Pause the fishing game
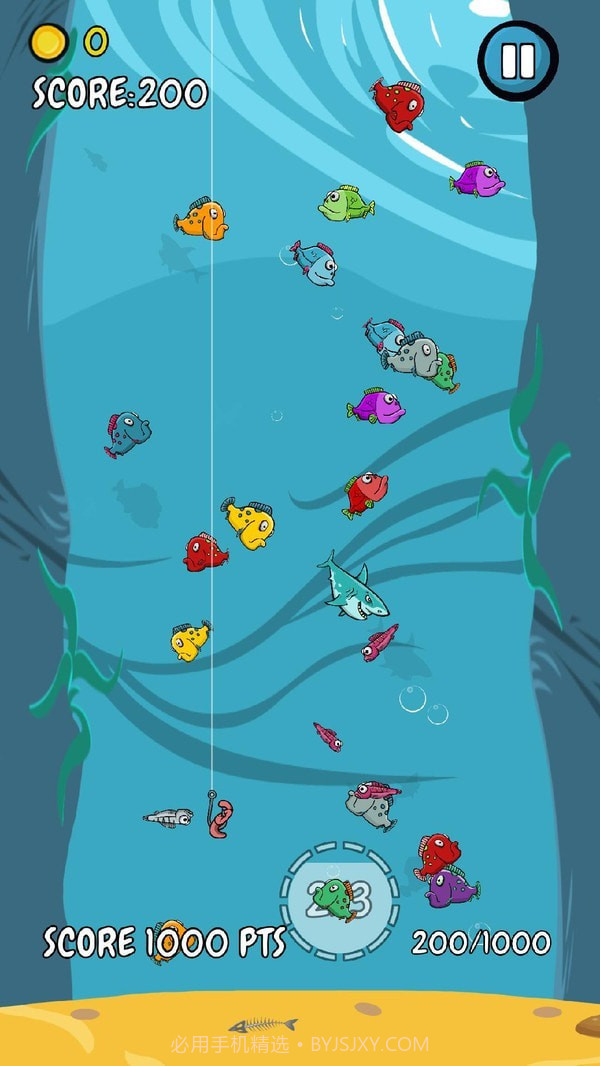 (517, 60)
